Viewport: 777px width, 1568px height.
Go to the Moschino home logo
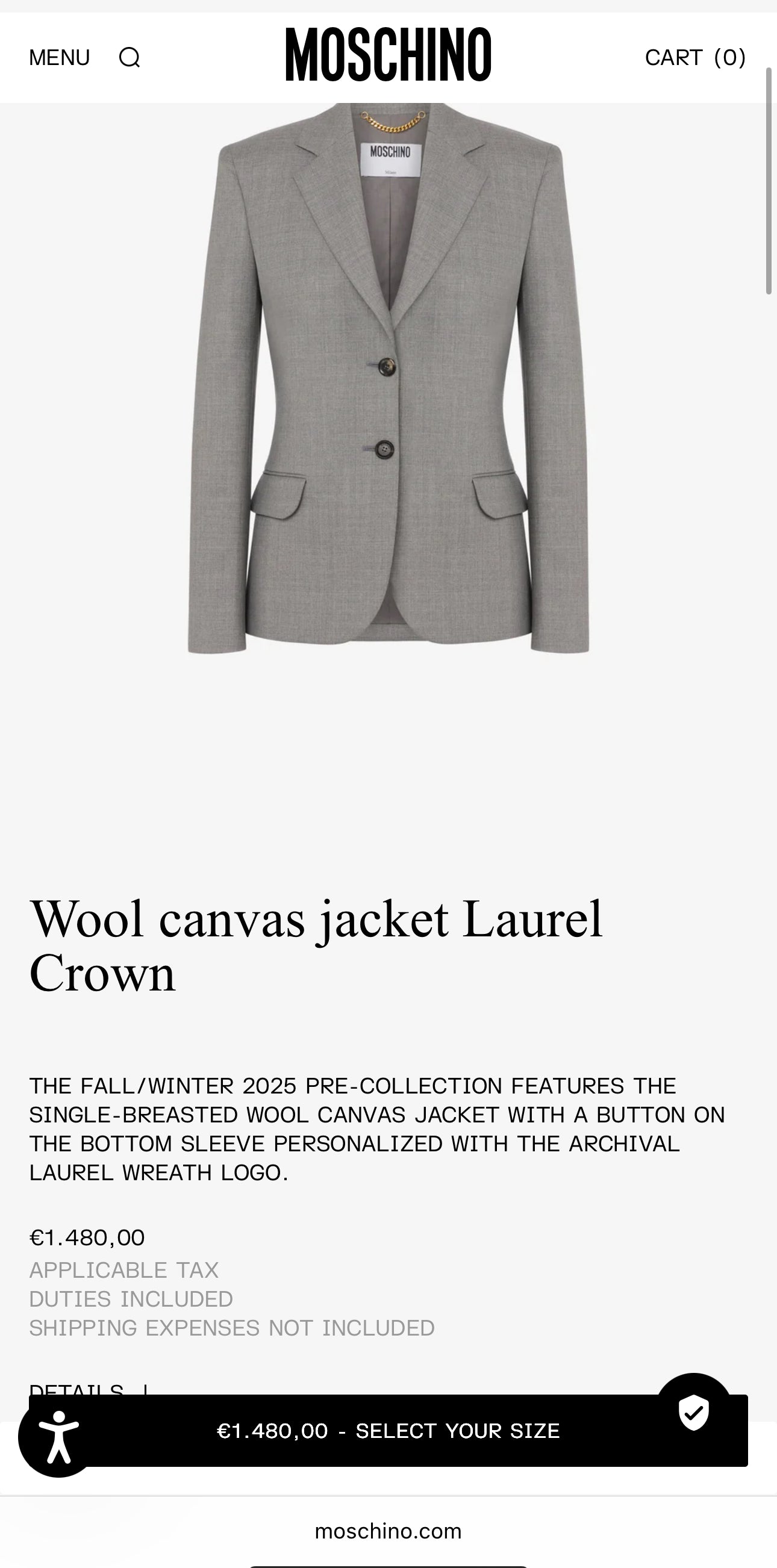point(388,54)
